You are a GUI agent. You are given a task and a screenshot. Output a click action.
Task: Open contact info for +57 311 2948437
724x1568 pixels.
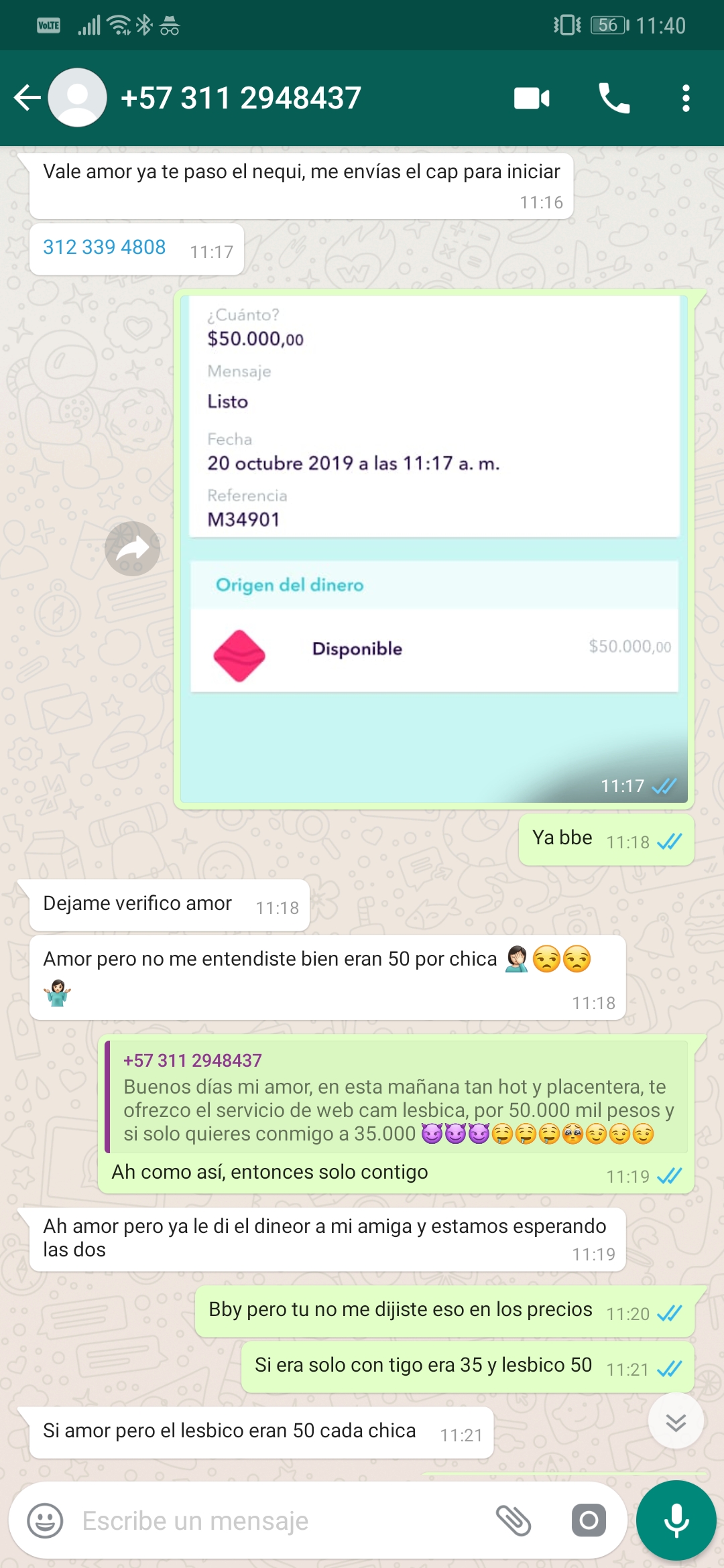point(241,98)
